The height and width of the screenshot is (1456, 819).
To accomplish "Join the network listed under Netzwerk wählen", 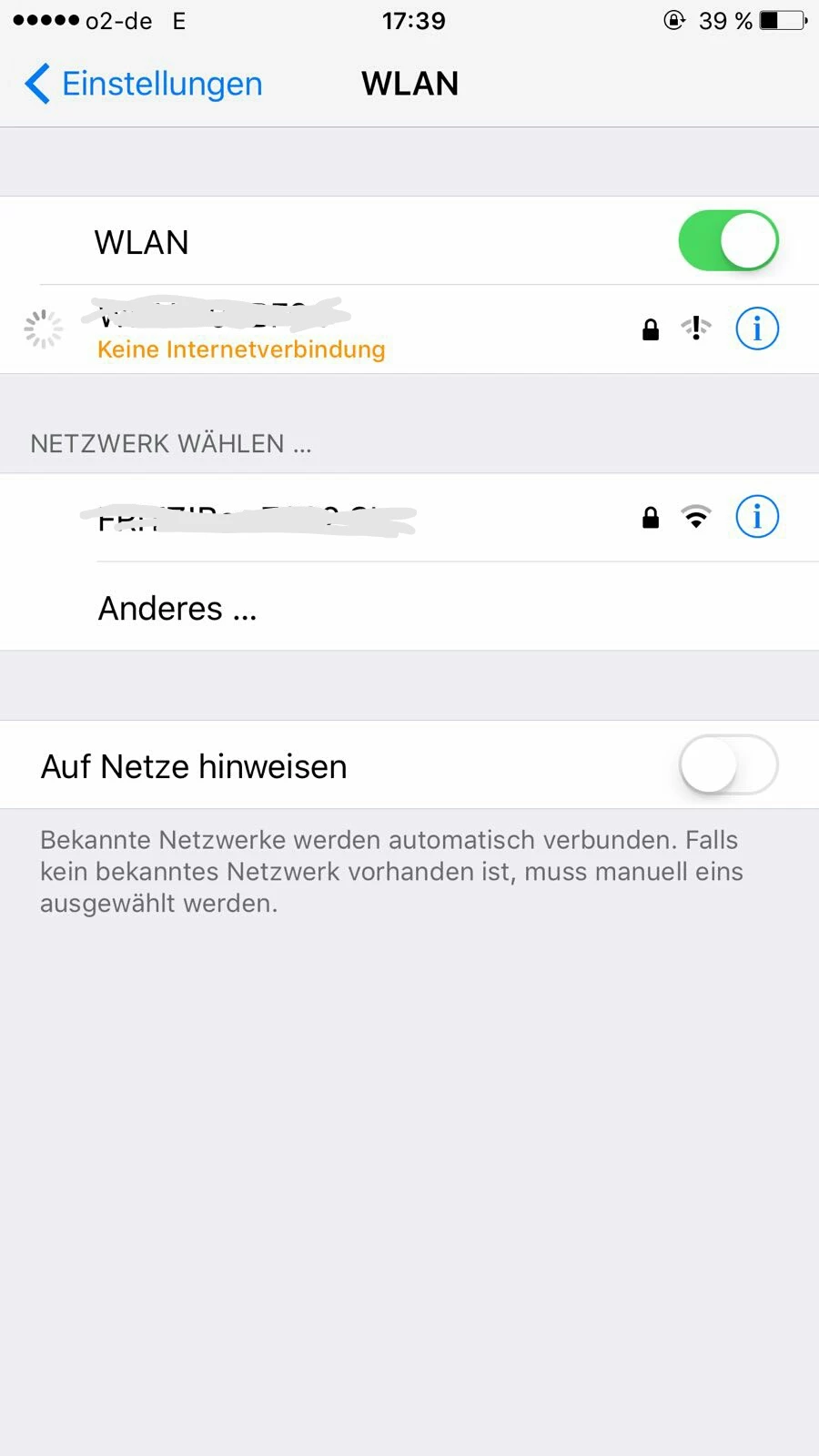I will tap(273, 518).
